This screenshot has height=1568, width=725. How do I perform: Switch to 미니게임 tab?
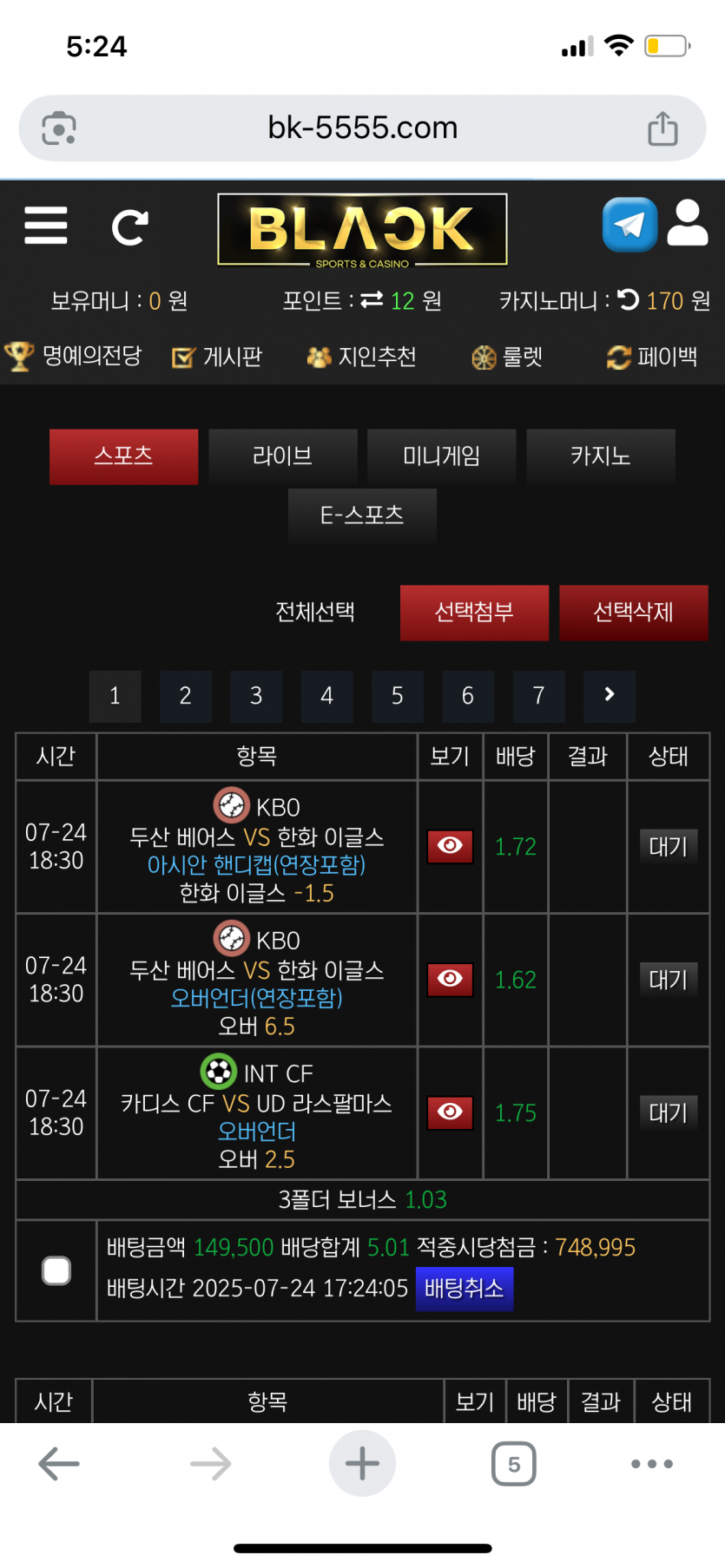(441, 456)
